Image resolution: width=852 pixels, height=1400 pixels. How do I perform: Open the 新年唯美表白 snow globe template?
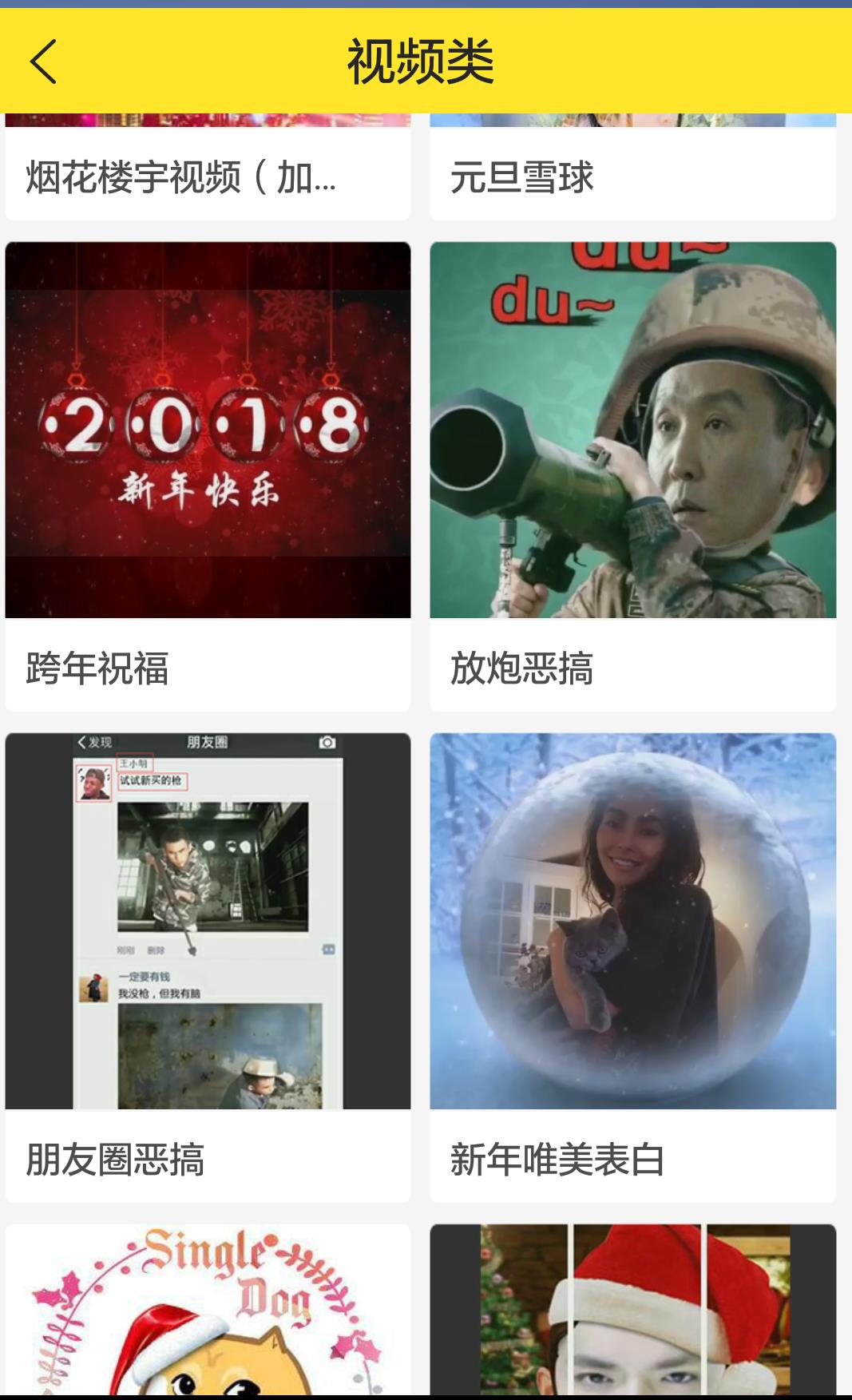(x=633, y=967)
